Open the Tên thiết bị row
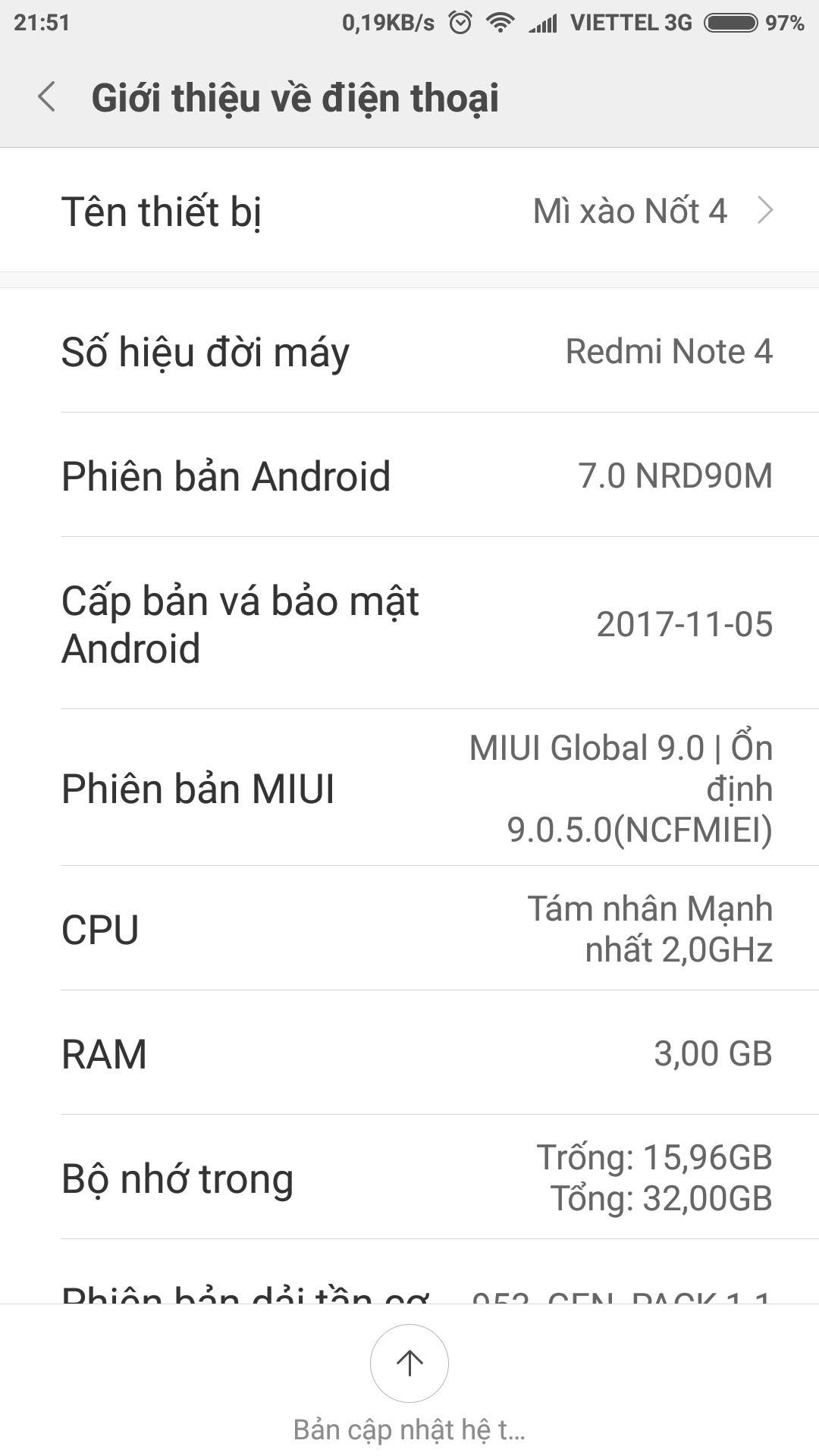819x1456 pixels. [409, 211]
